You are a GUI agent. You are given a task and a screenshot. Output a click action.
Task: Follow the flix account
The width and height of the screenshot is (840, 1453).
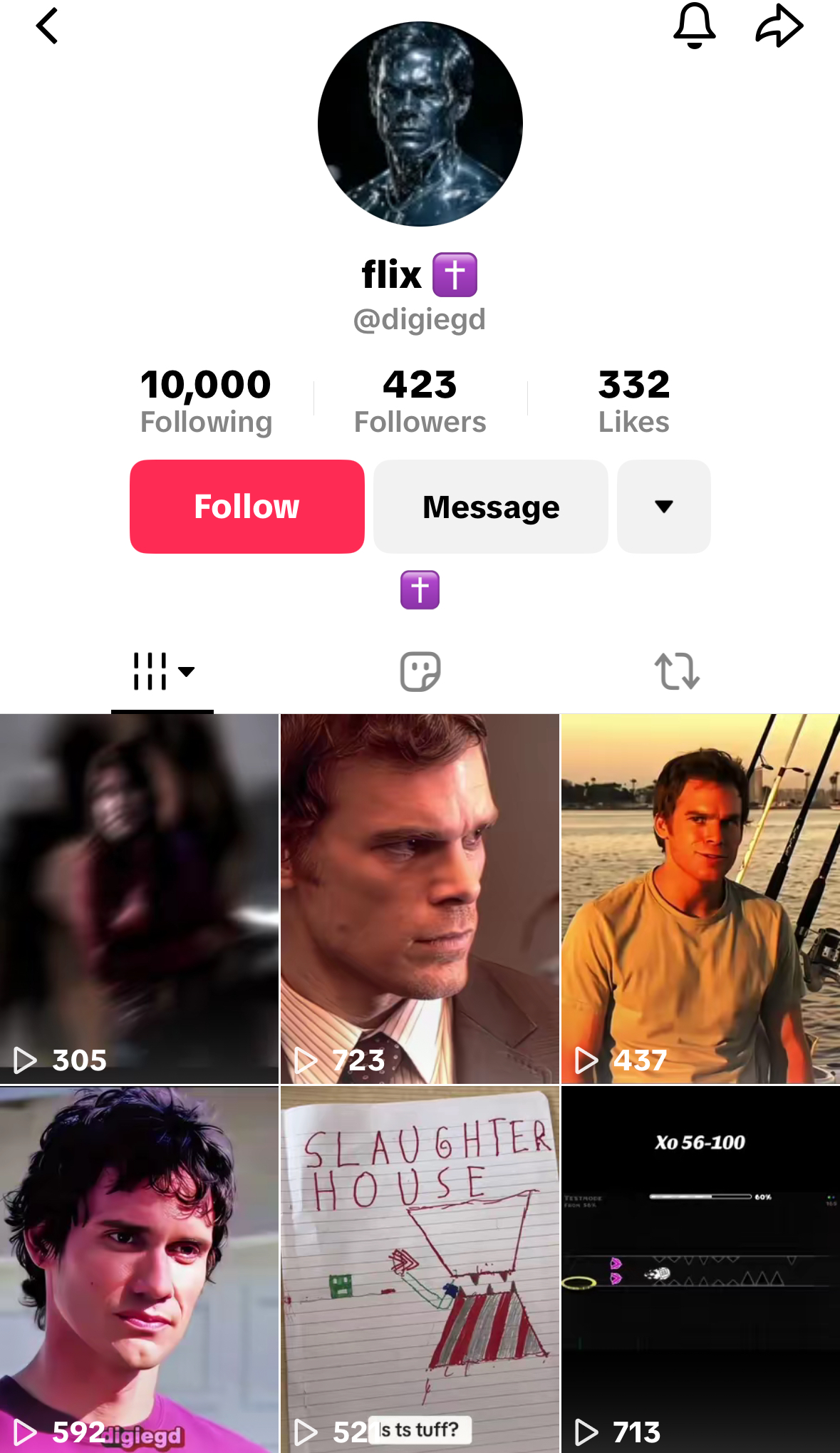[247, 507]
